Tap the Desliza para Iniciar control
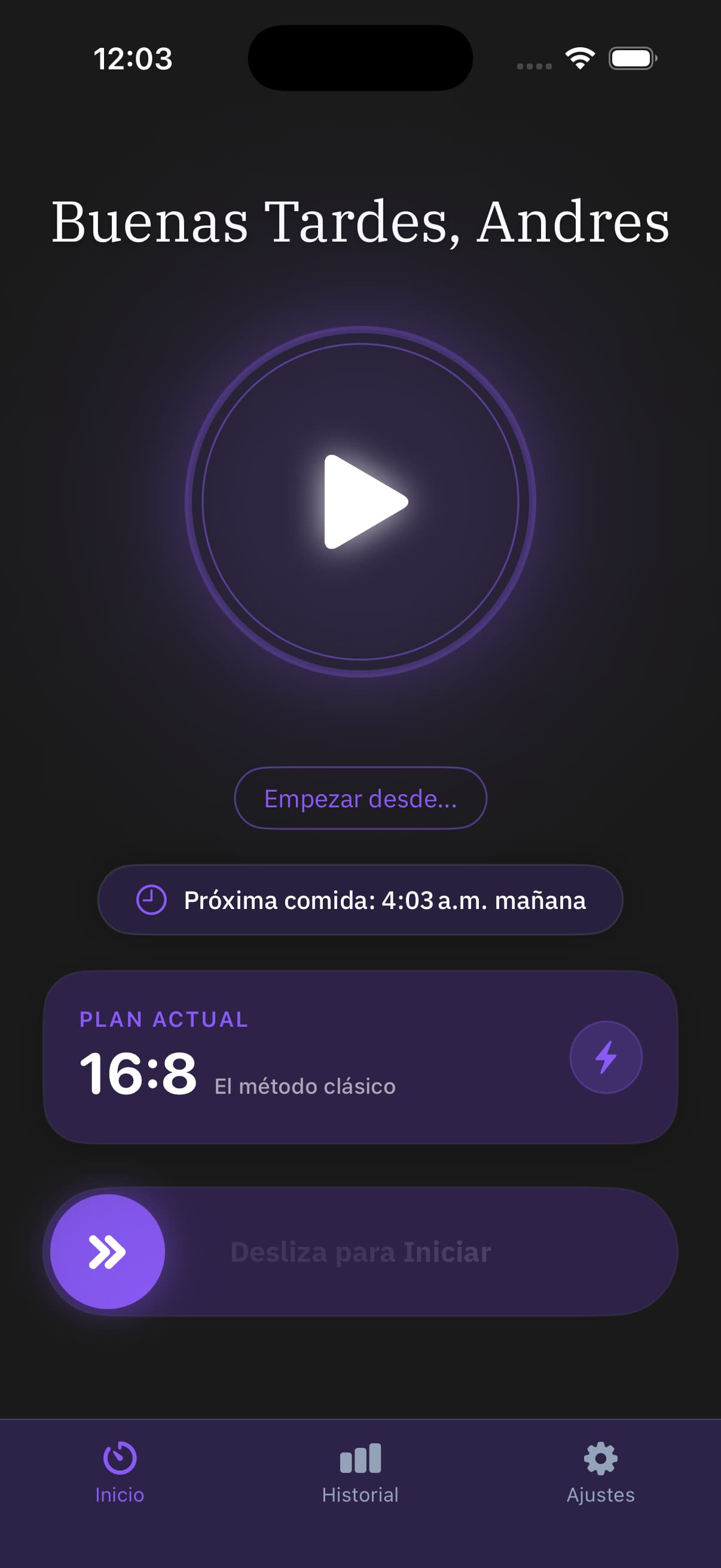The image size is (721, 1568). pyautogui.click(x=360, y=1252)
